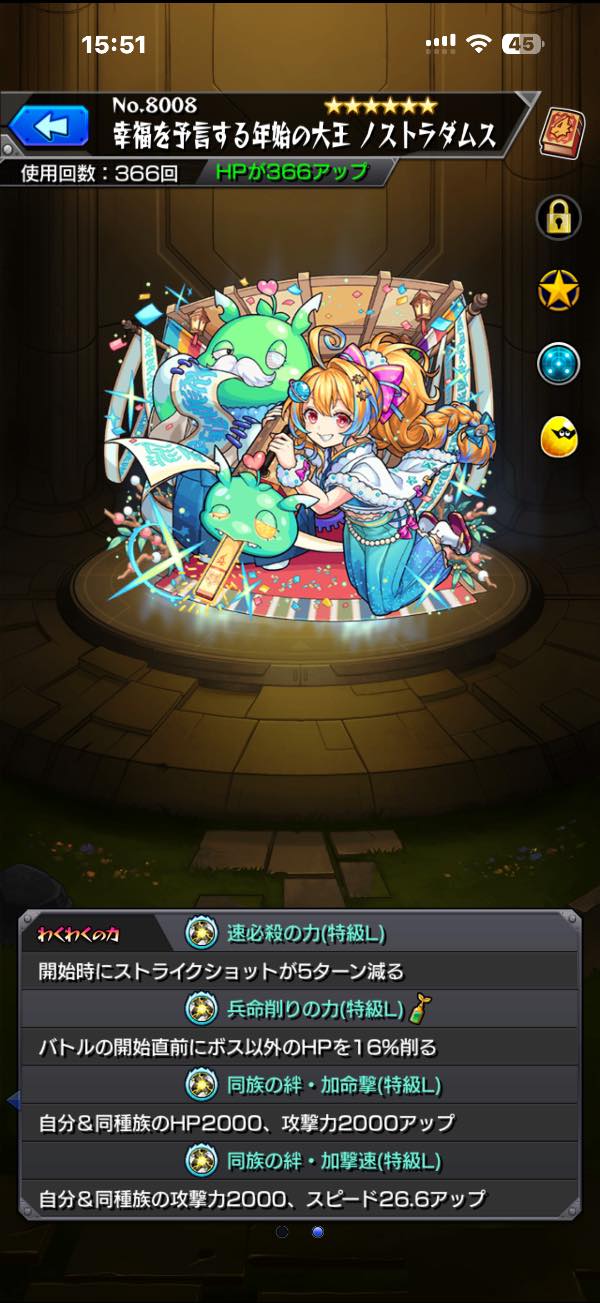Toggle the lock on this monster
Viewport: 600px width, 1303px height.
point(558,216)
